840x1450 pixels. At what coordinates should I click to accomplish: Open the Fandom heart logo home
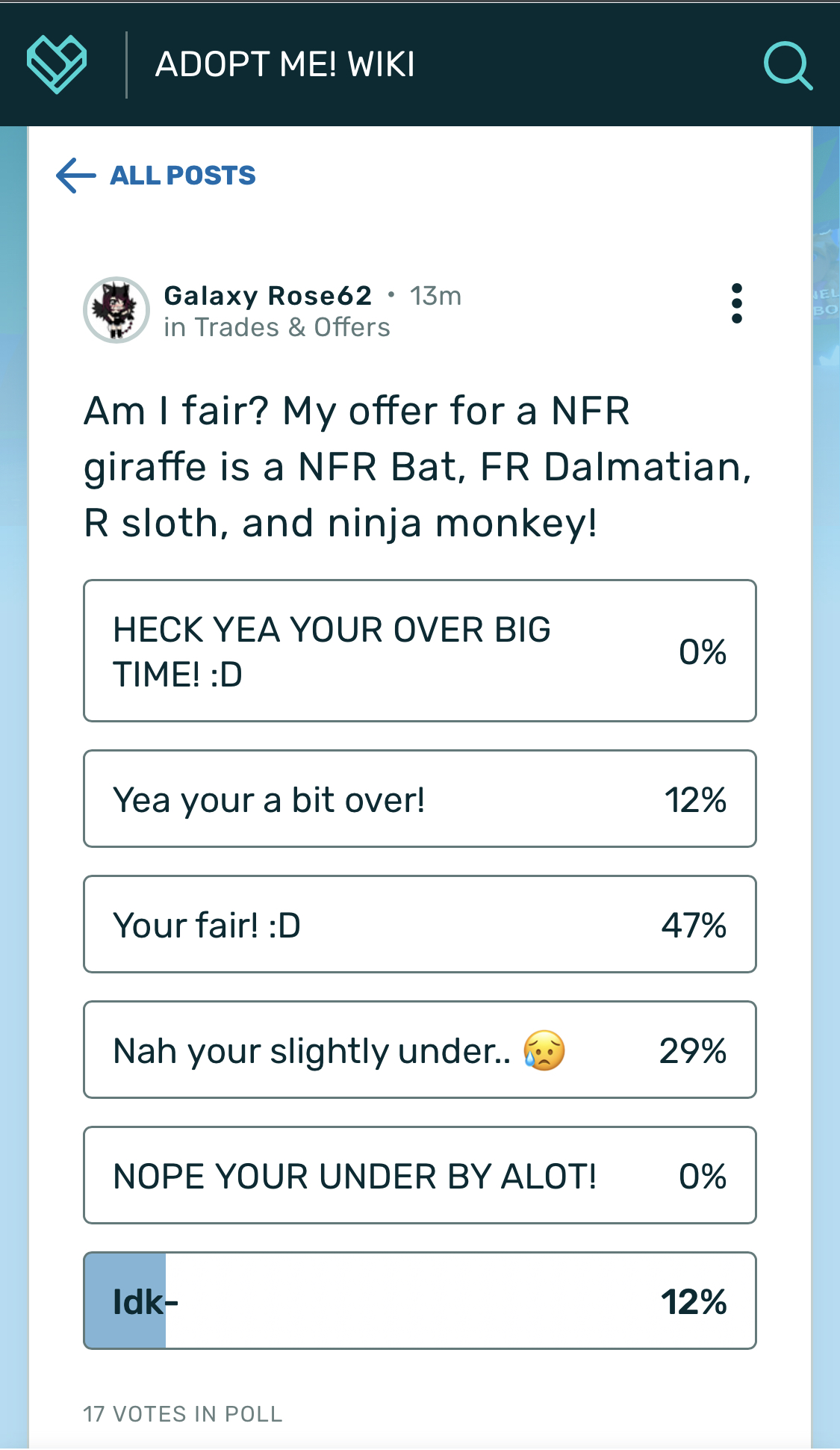(x=57, y=64)
